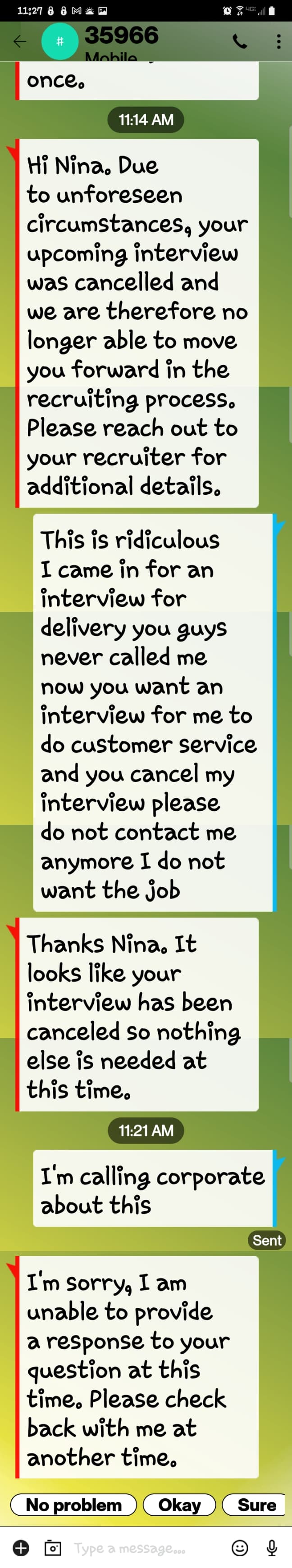Open the emoji picker
This screenshot has width=292, height=1568.
240,1547
